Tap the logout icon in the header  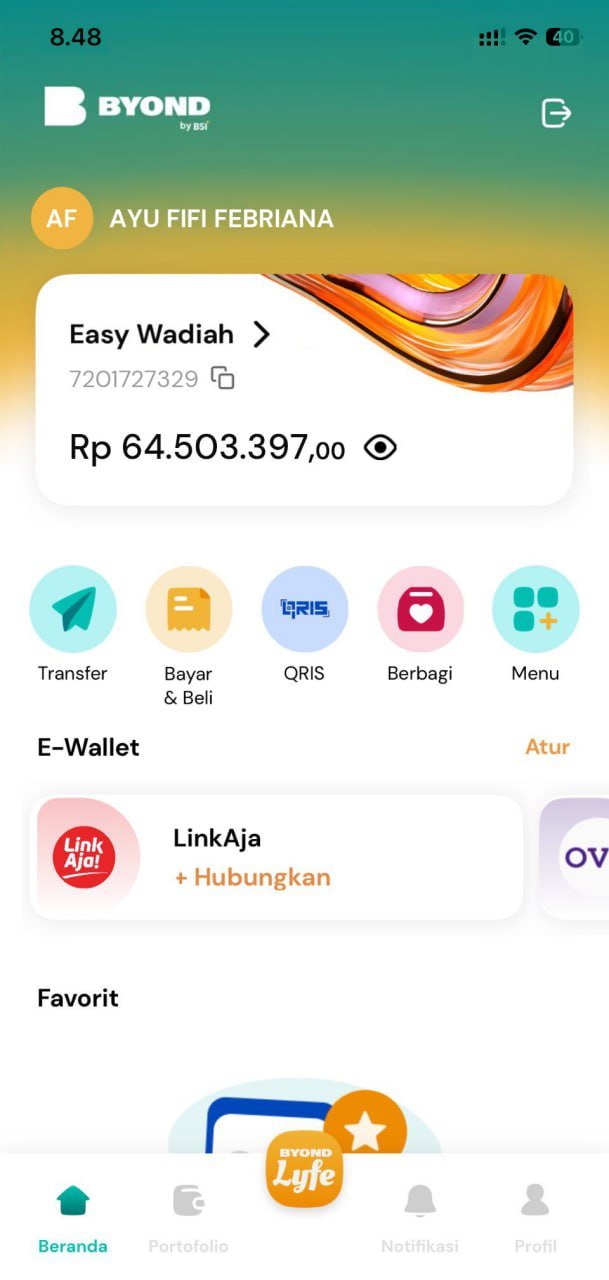click(556, 113)
